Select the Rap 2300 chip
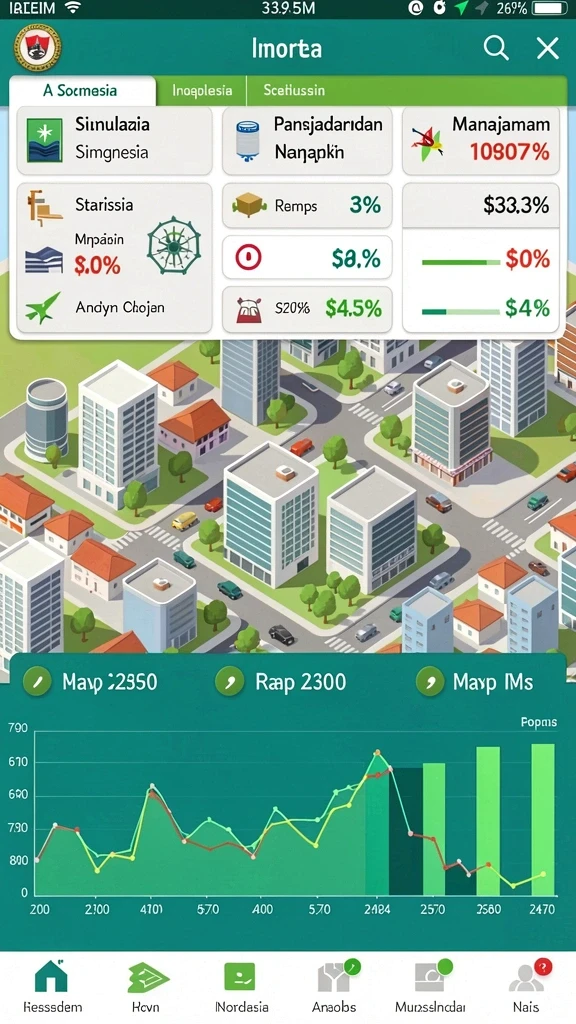Screen dimensions: 576x1024 click(x=280, y=682)
